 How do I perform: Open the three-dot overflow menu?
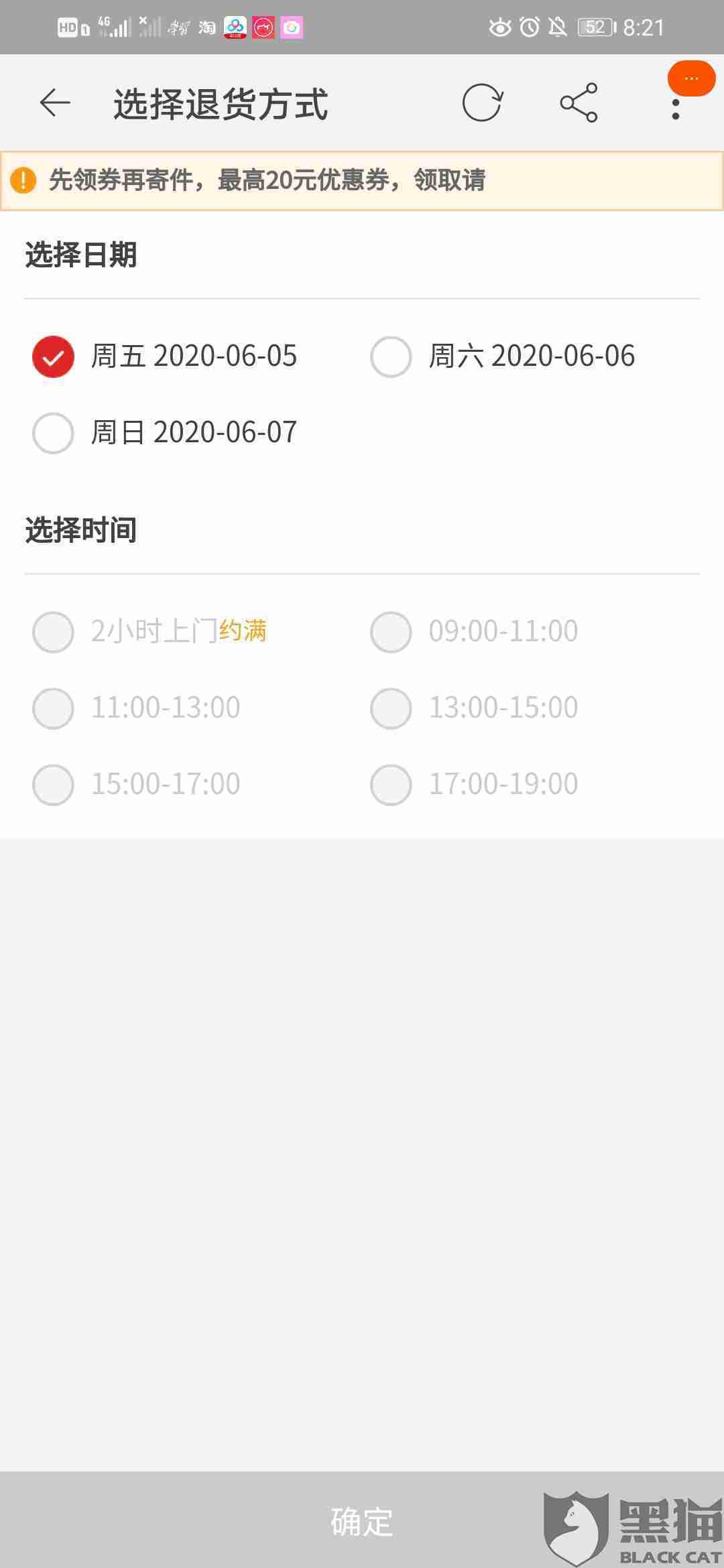[676, 109]
